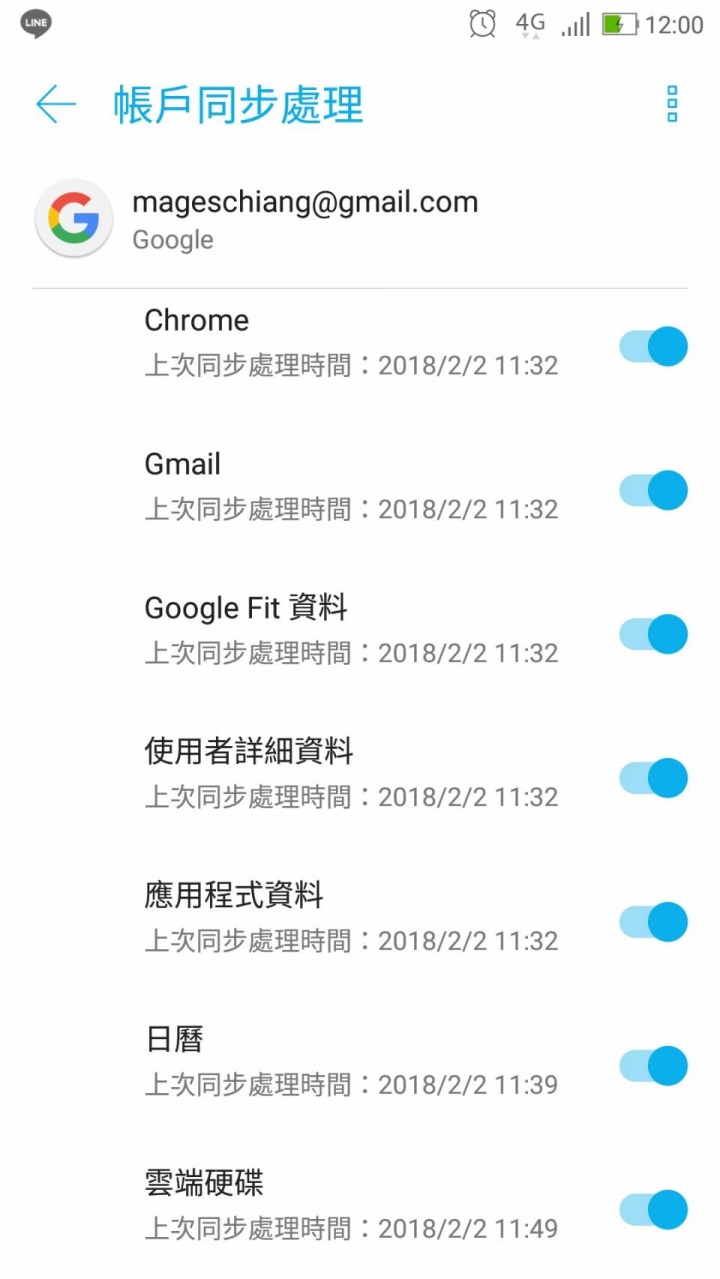Switch off 使用者詳細資料 sync
720x1279 pixels.
pyautogui.click(x=654, y=778)
